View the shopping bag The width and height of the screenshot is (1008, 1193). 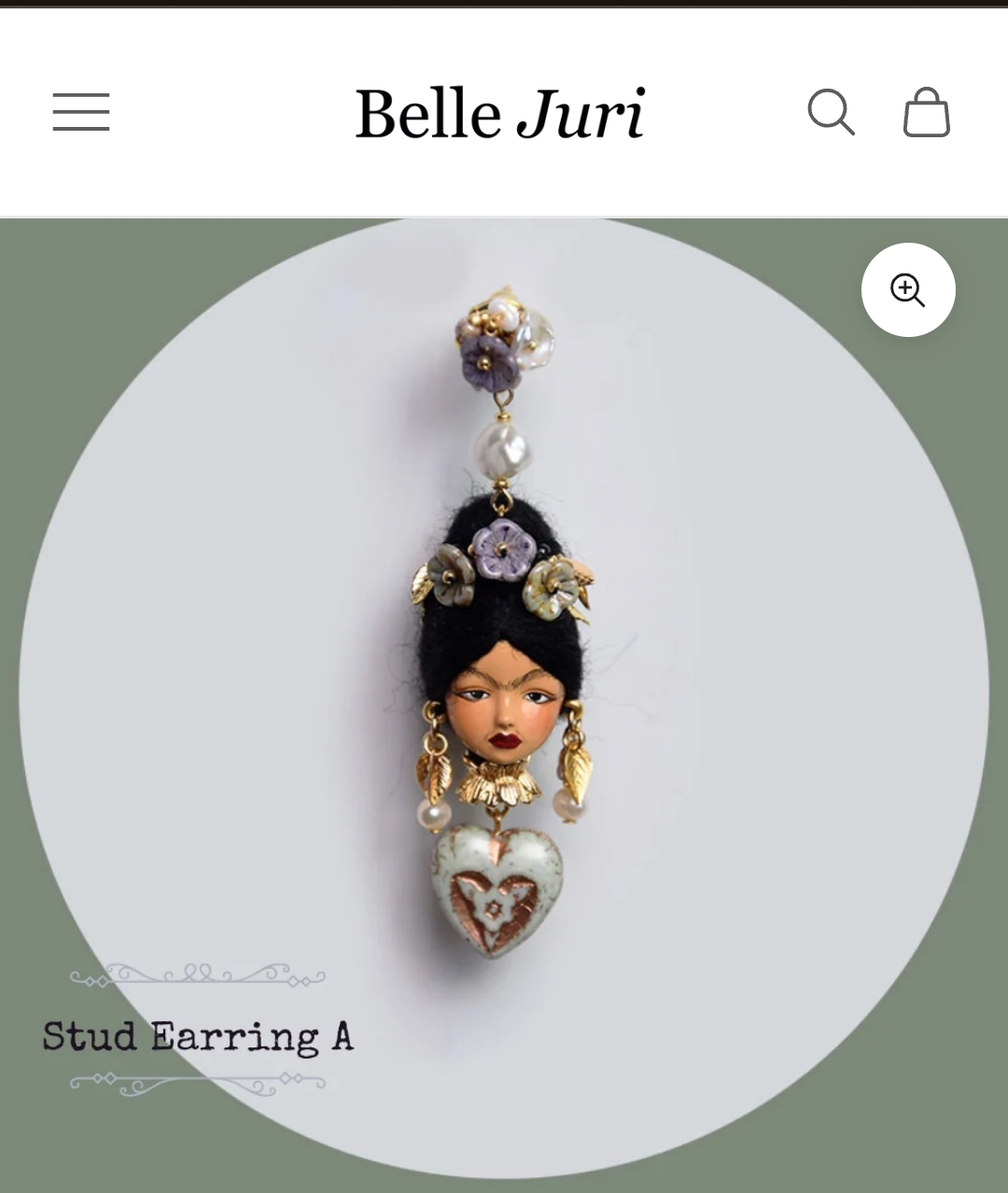(x=926, y=113)
